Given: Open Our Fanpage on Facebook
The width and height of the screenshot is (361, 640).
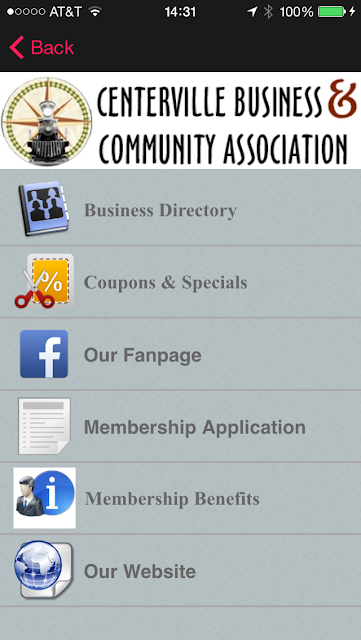Looking at the screenshot, I should [x=180, y=354].
